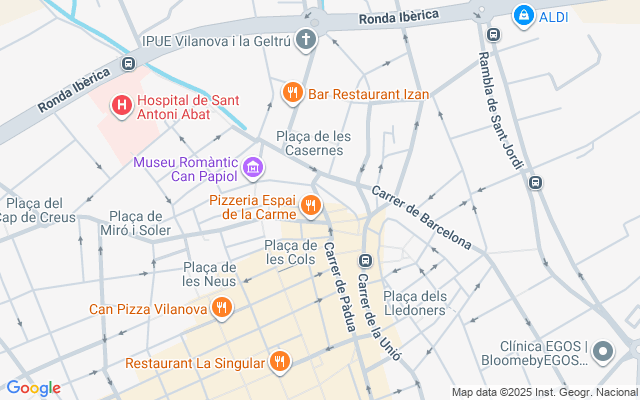Open the Google logo link
Image resolution: width=640 pixels, height=400 pixels.
coord(33,388)
